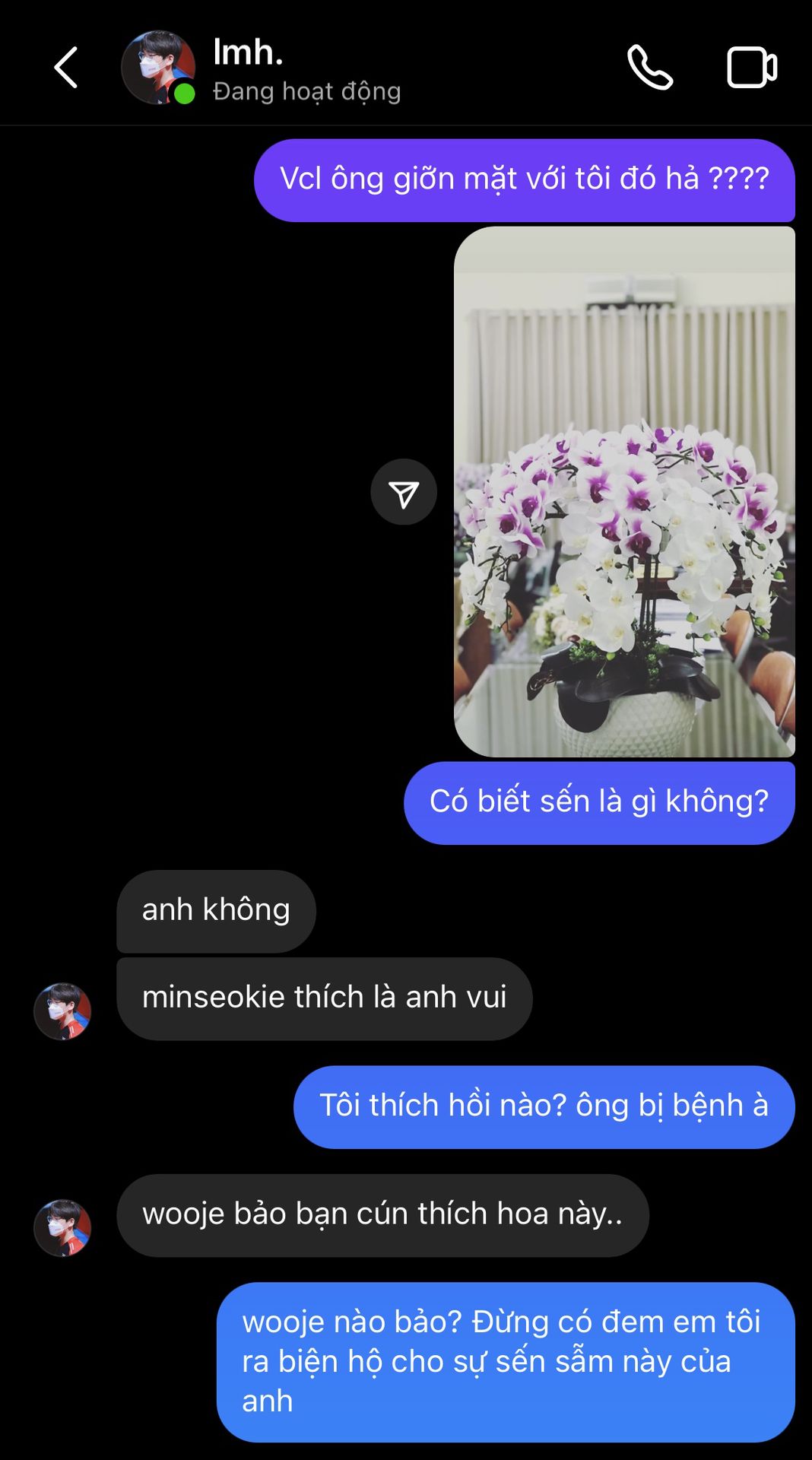Forward the orchid photo via the share icon
The width and height of the screenshot is (812, 1460).
pyautogui.click(x=404, y=492)
